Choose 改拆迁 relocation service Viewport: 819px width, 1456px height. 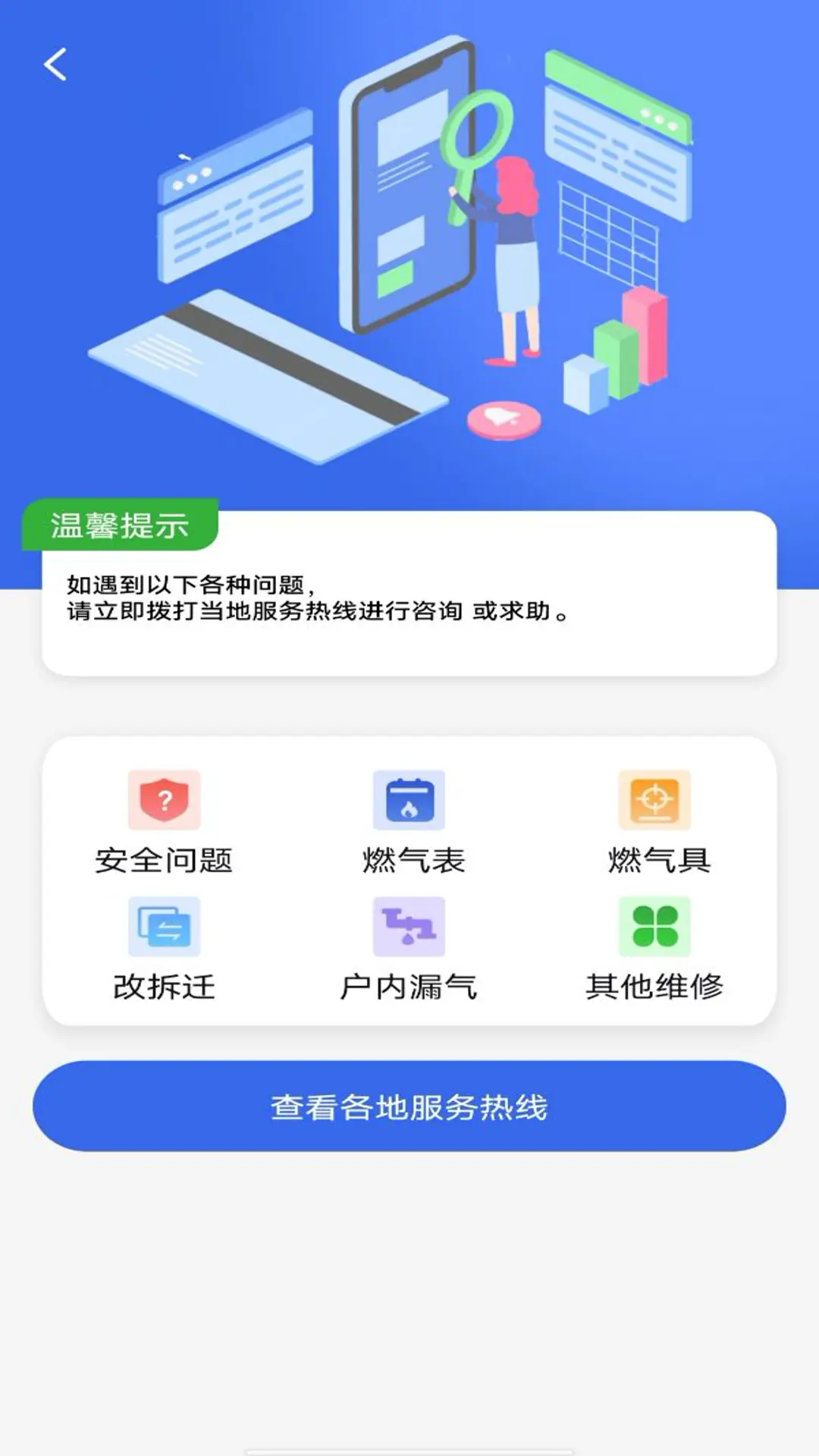point(164,949)
